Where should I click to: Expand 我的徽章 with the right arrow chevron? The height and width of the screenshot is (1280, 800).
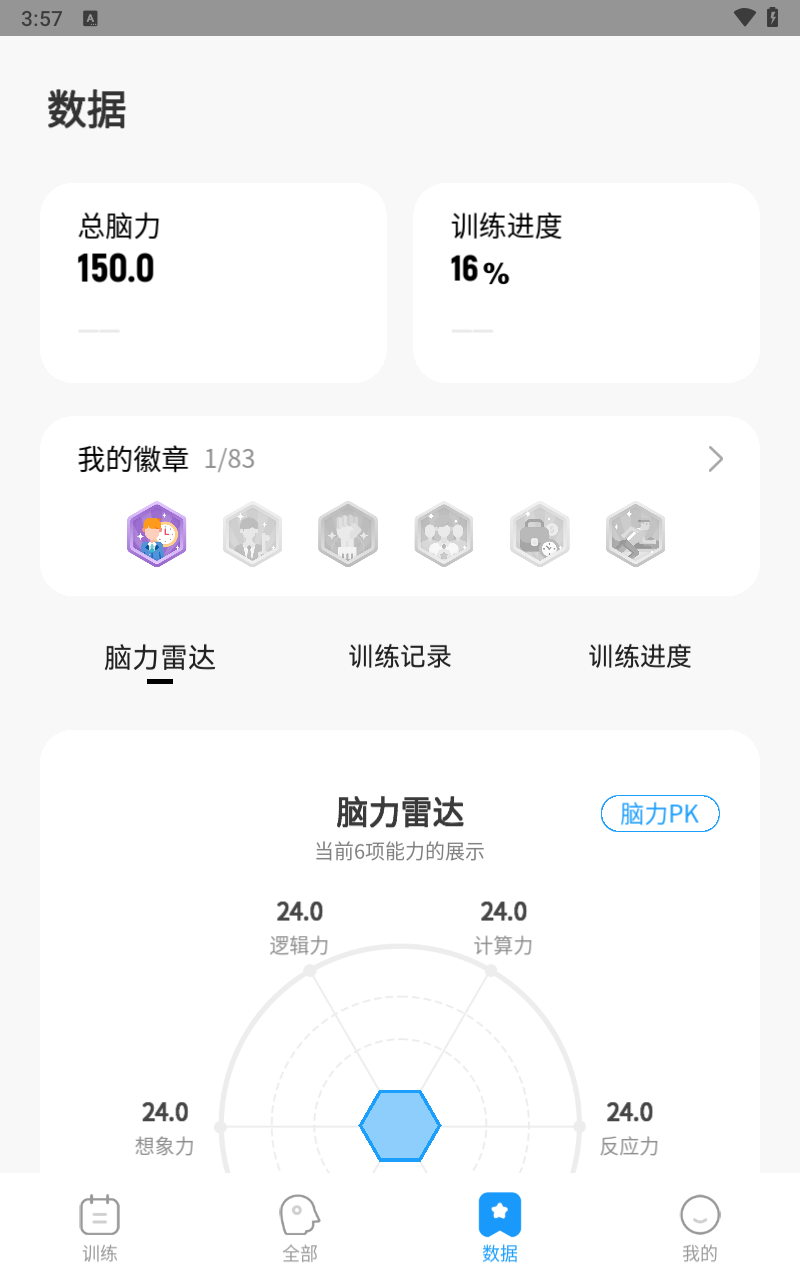(x=716, y=459)
